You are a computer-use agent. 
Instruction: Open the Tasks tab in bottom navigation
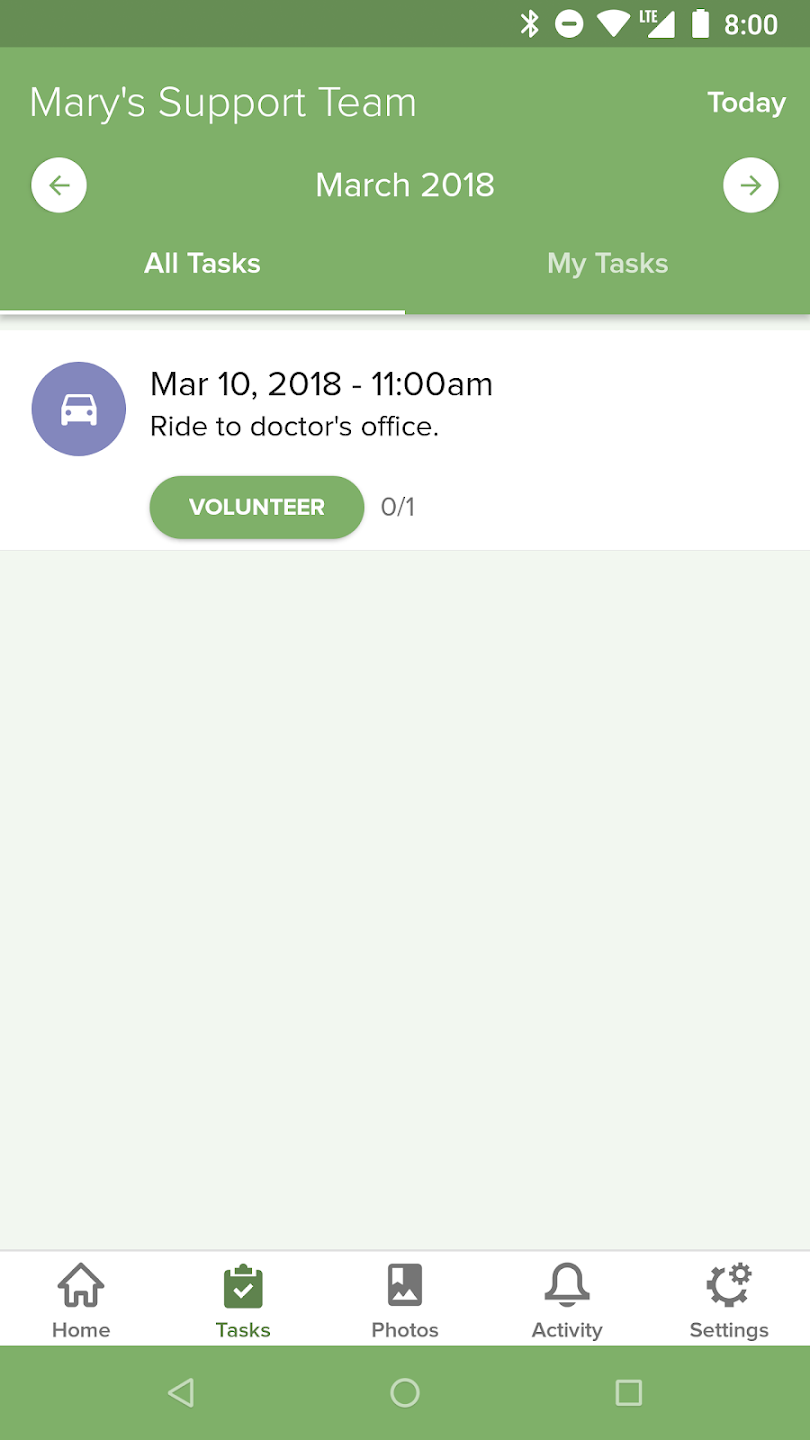[243, 1298]
